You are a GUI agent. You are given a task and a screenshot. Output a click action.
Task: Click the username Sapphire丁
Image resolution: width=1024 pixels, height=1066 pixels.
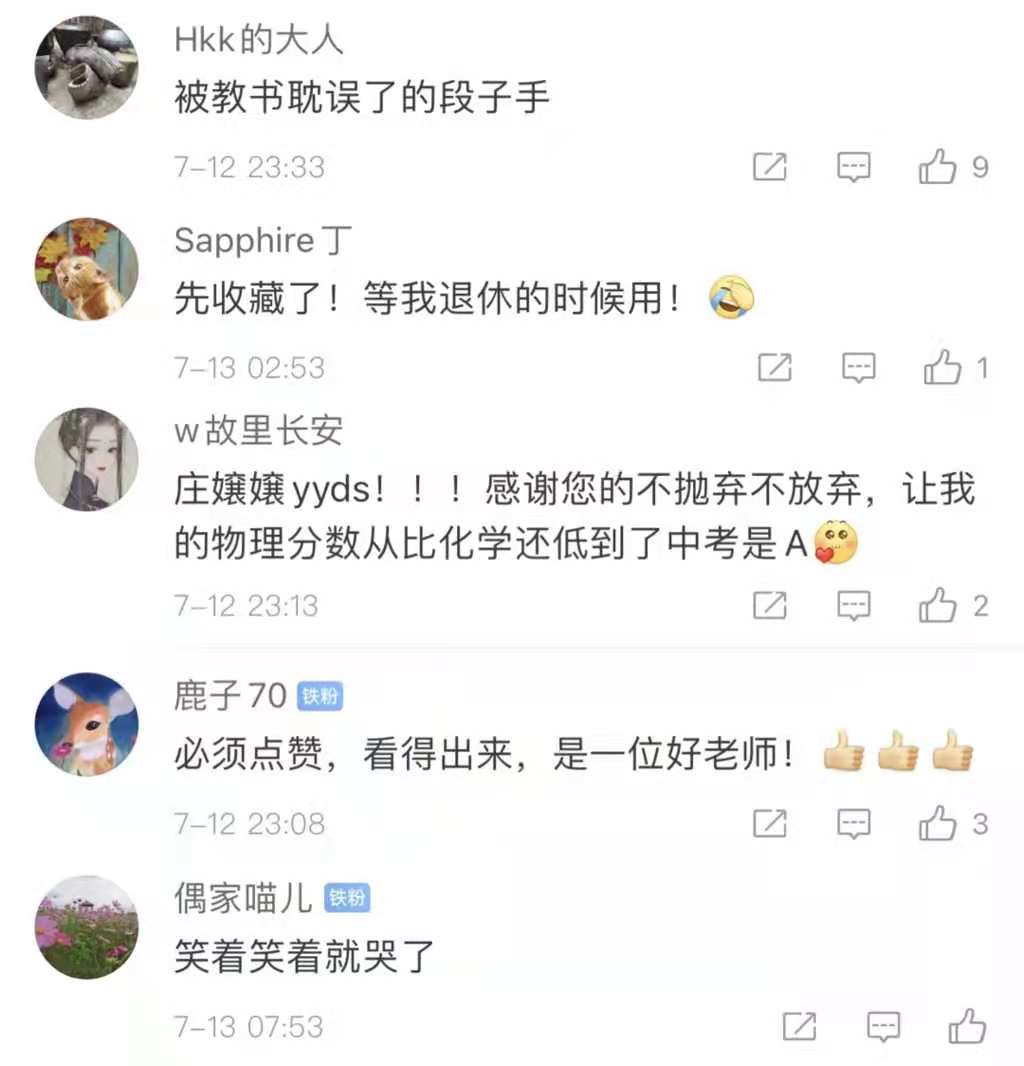coord(261,240)
